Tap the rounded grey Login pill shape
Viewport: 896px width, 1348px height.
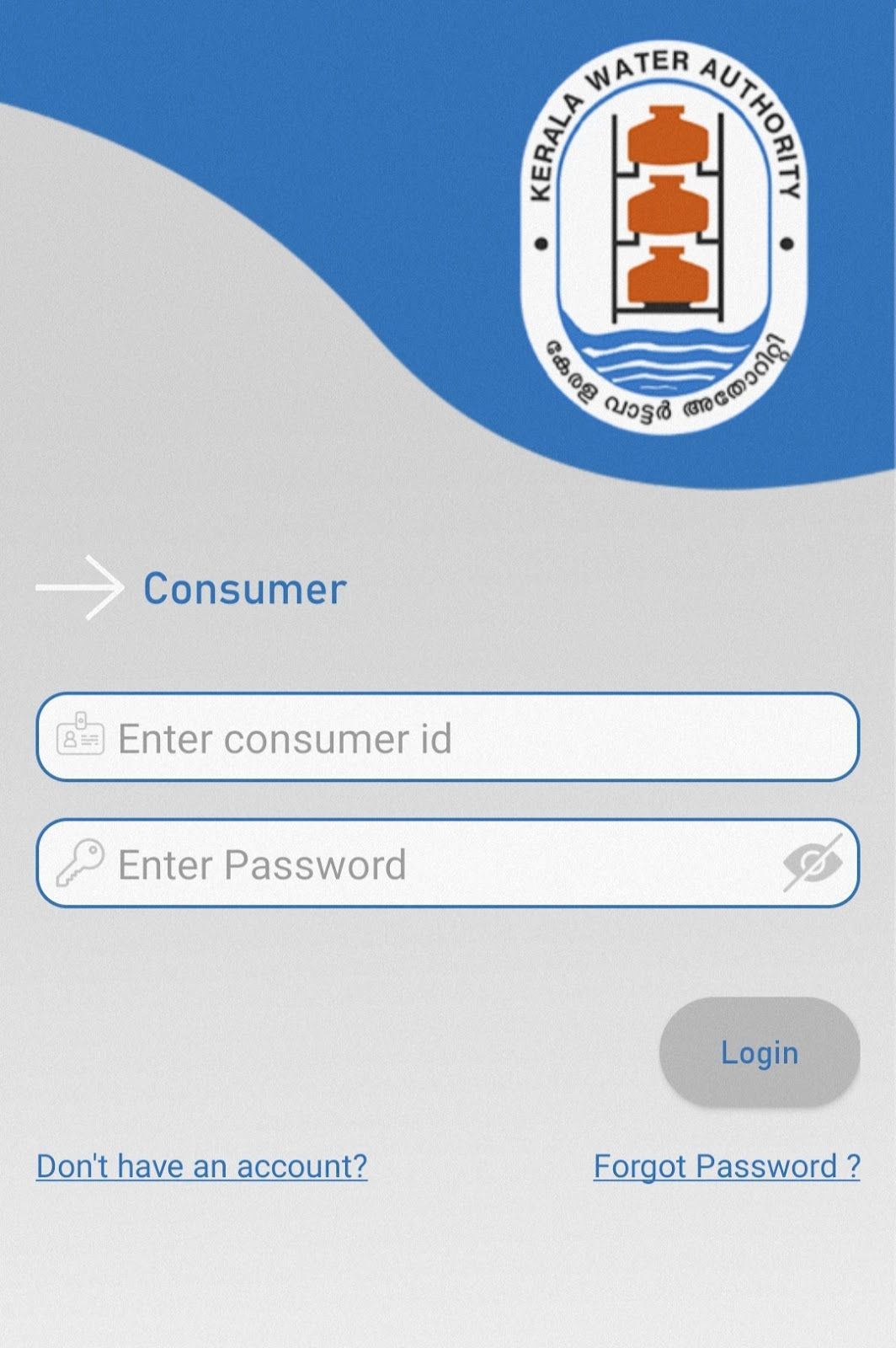pyautogui.click(x=758, y=1052)
